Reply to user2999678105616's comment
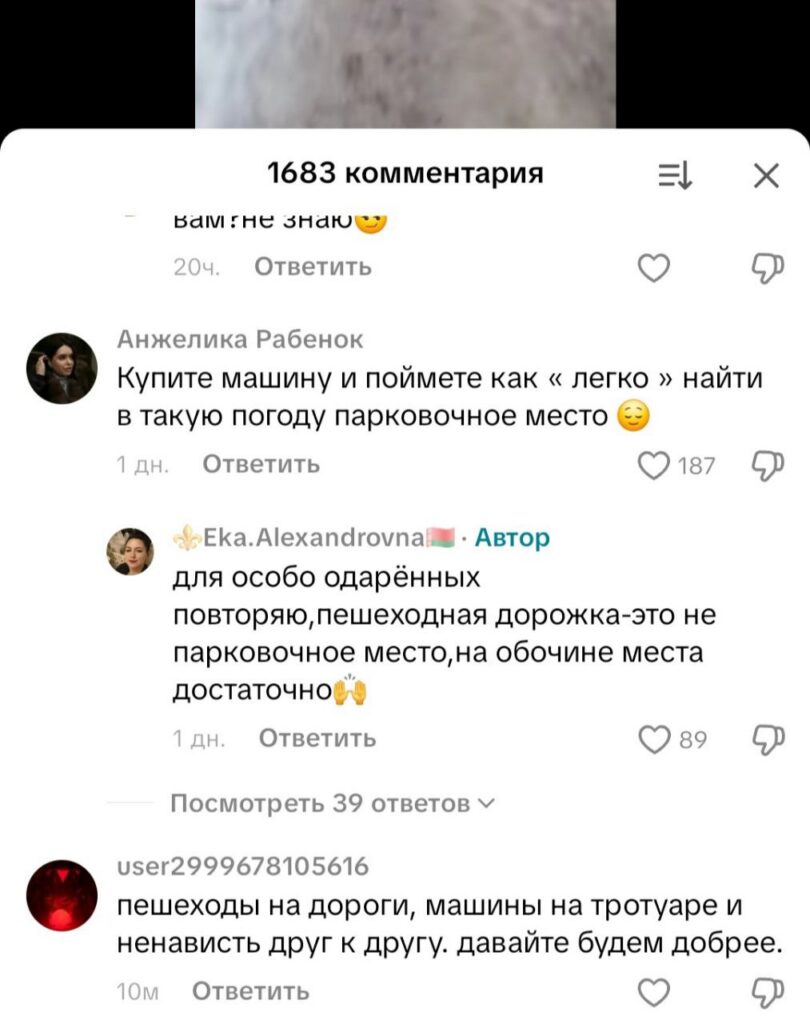The width and height of the screenshot is (810, 1024). (x=250, y=992)
